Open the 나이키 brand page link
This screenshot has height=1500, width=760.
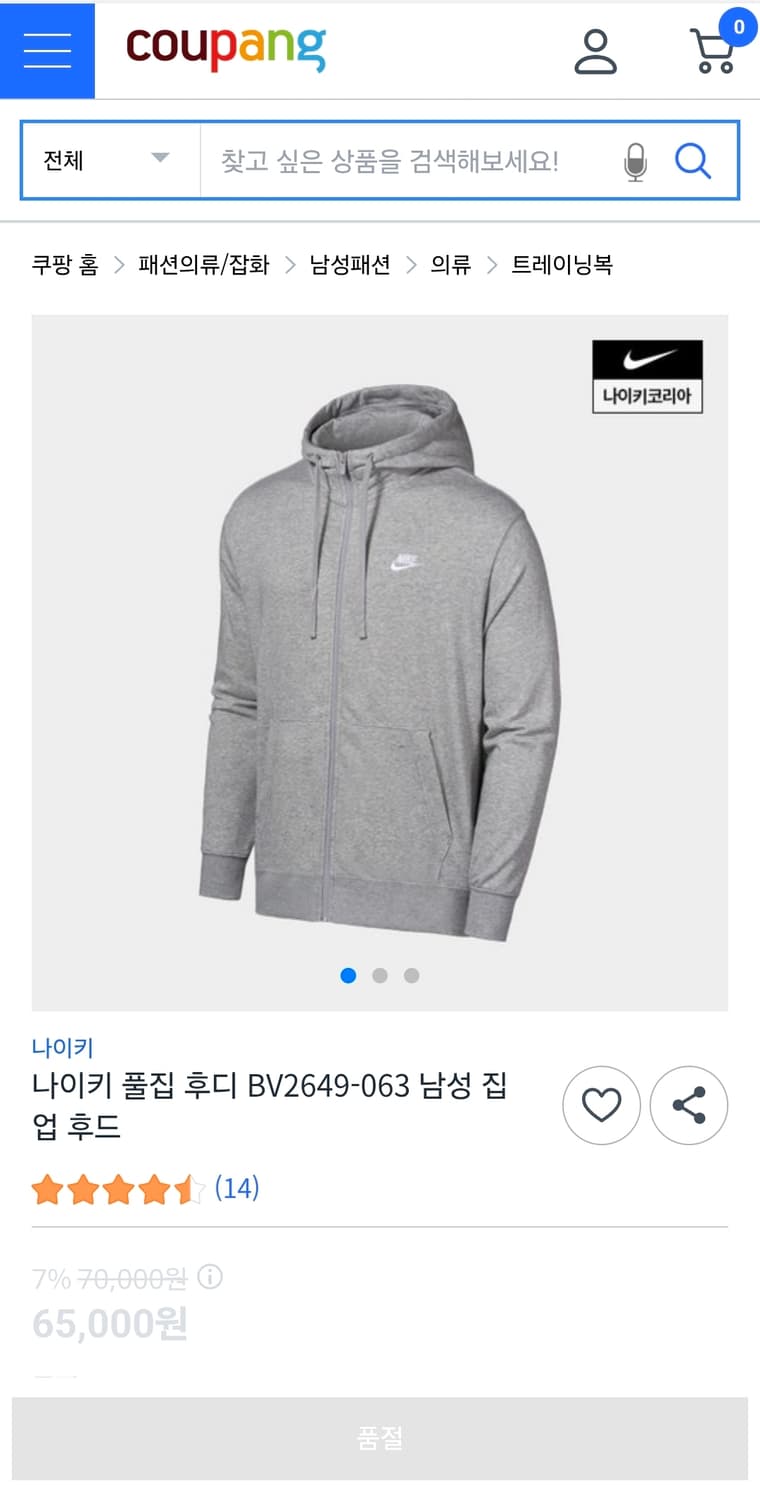coord(61,1047)
